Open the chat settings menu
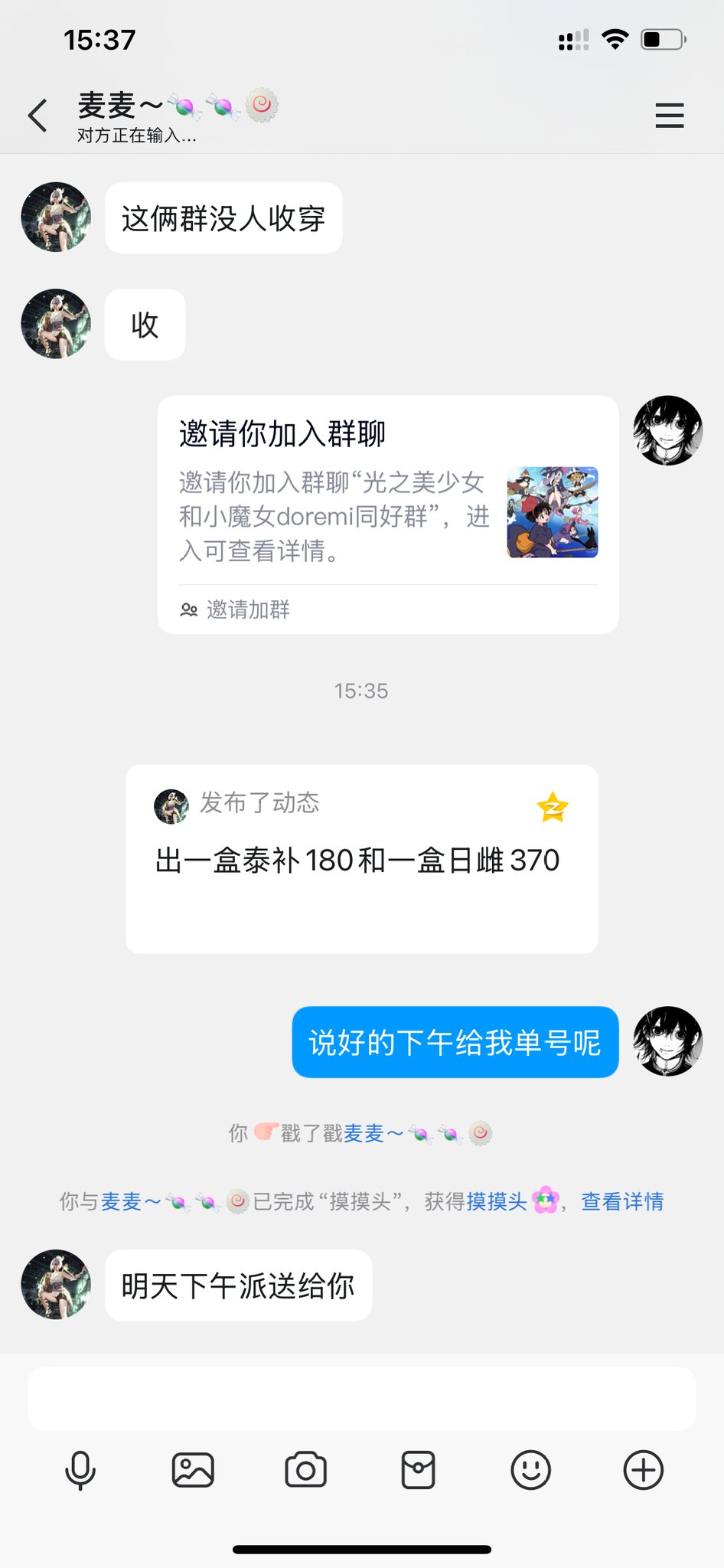This screenshot has width=724, height=1568. (669, 116)
